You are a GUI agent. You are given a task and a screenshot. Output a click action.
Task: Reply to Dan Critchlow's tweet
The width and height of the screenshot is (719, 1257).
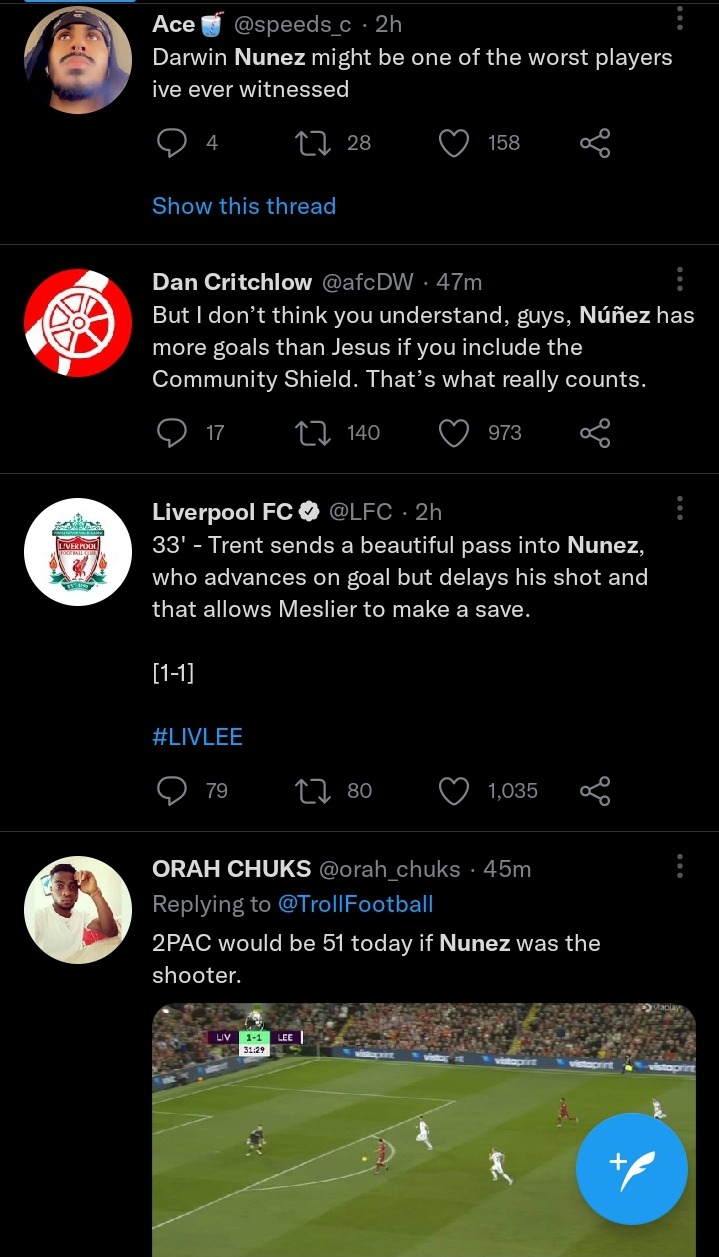[173, 432]
